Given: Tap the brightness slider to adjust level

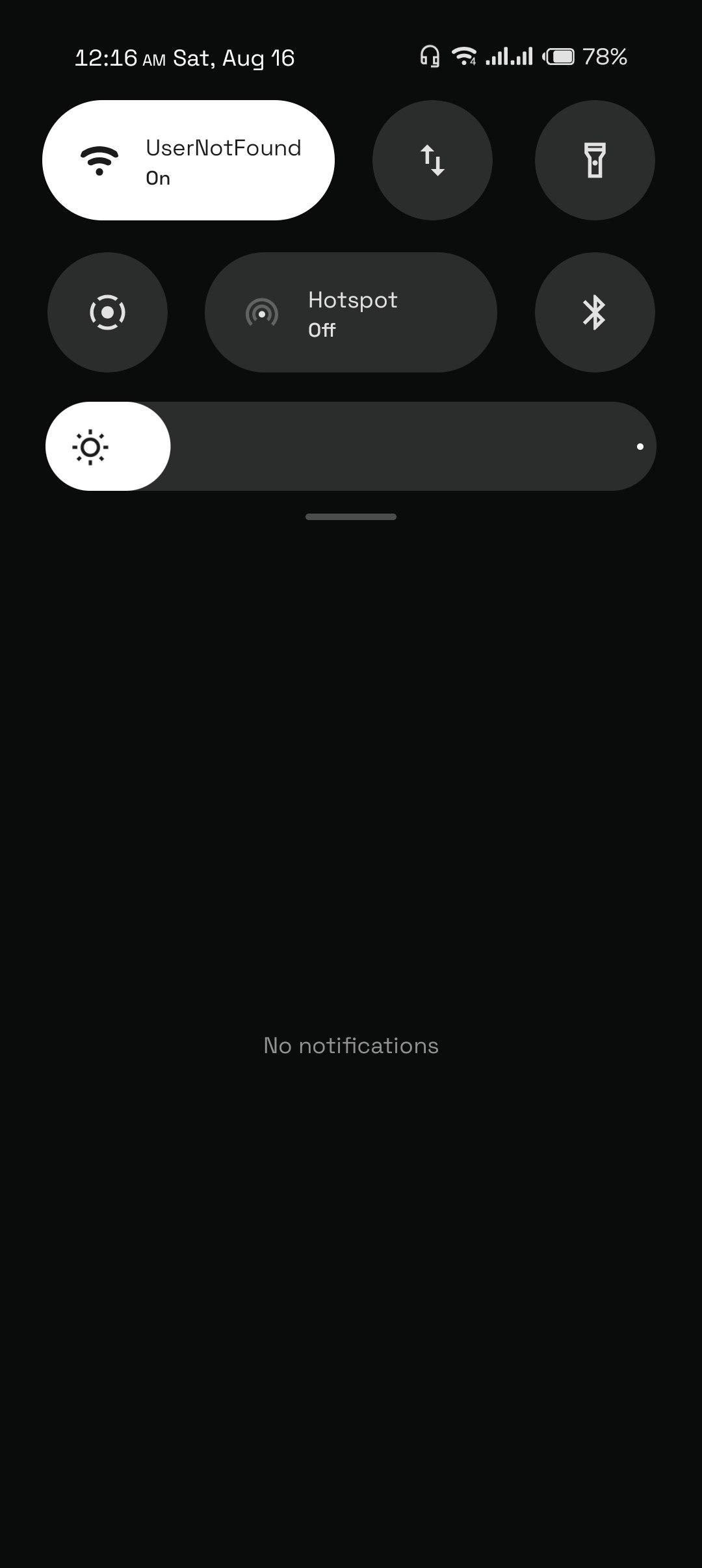Looking at the screenshot, I should pos(351,446).
